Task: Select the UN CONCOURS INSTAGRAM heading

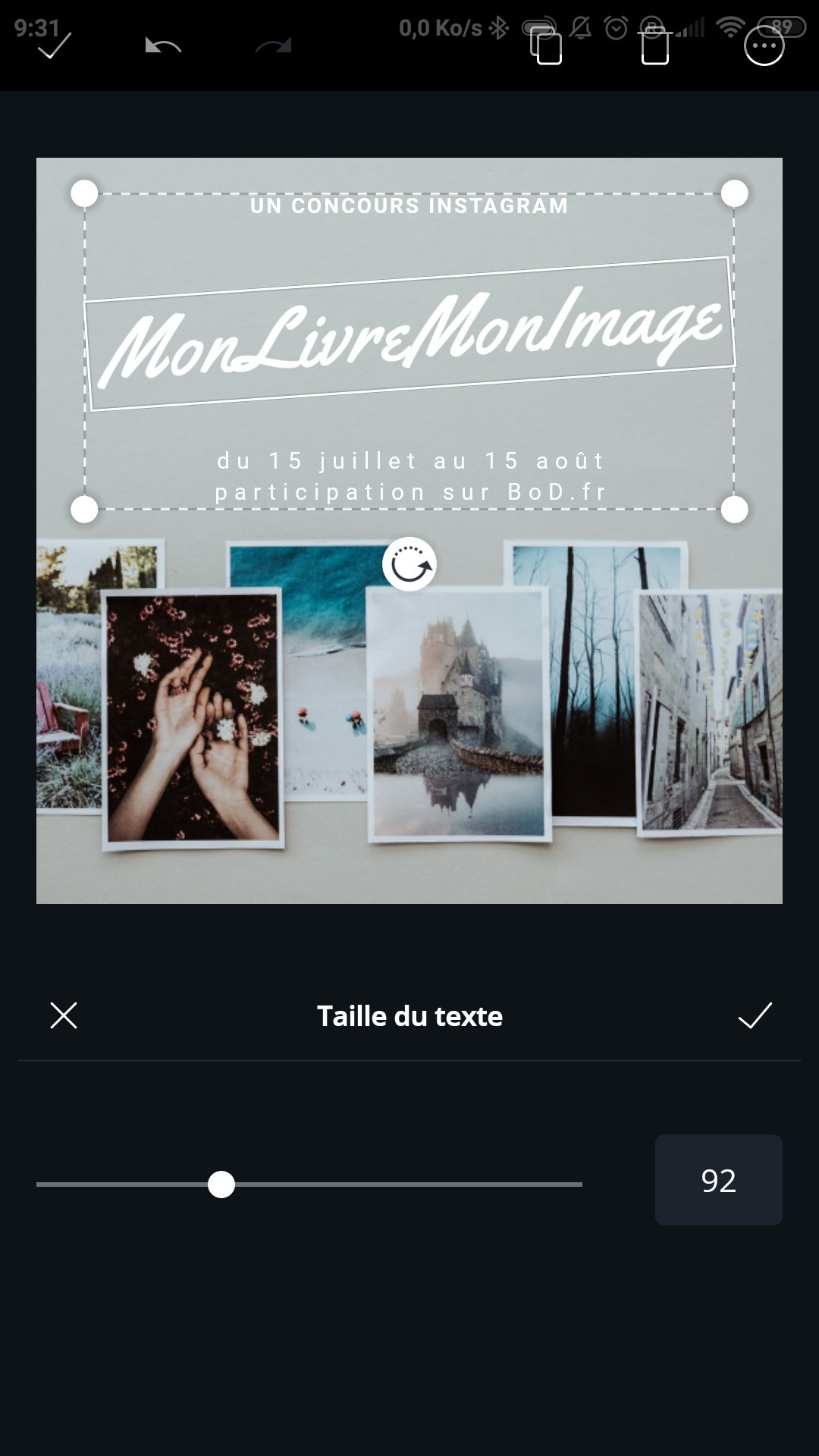Action: (409, 206)
